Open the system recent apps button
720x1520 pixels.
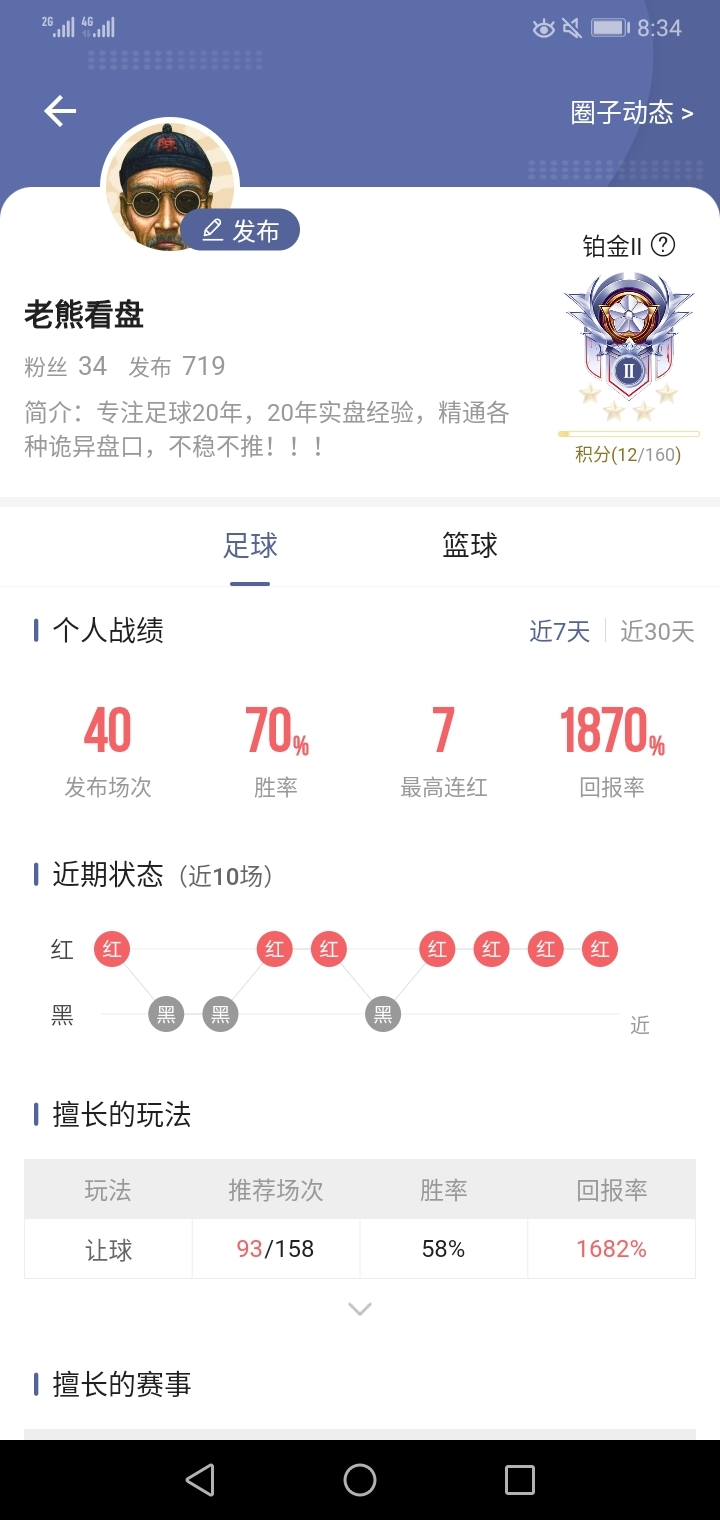(x=520, y=1480)
